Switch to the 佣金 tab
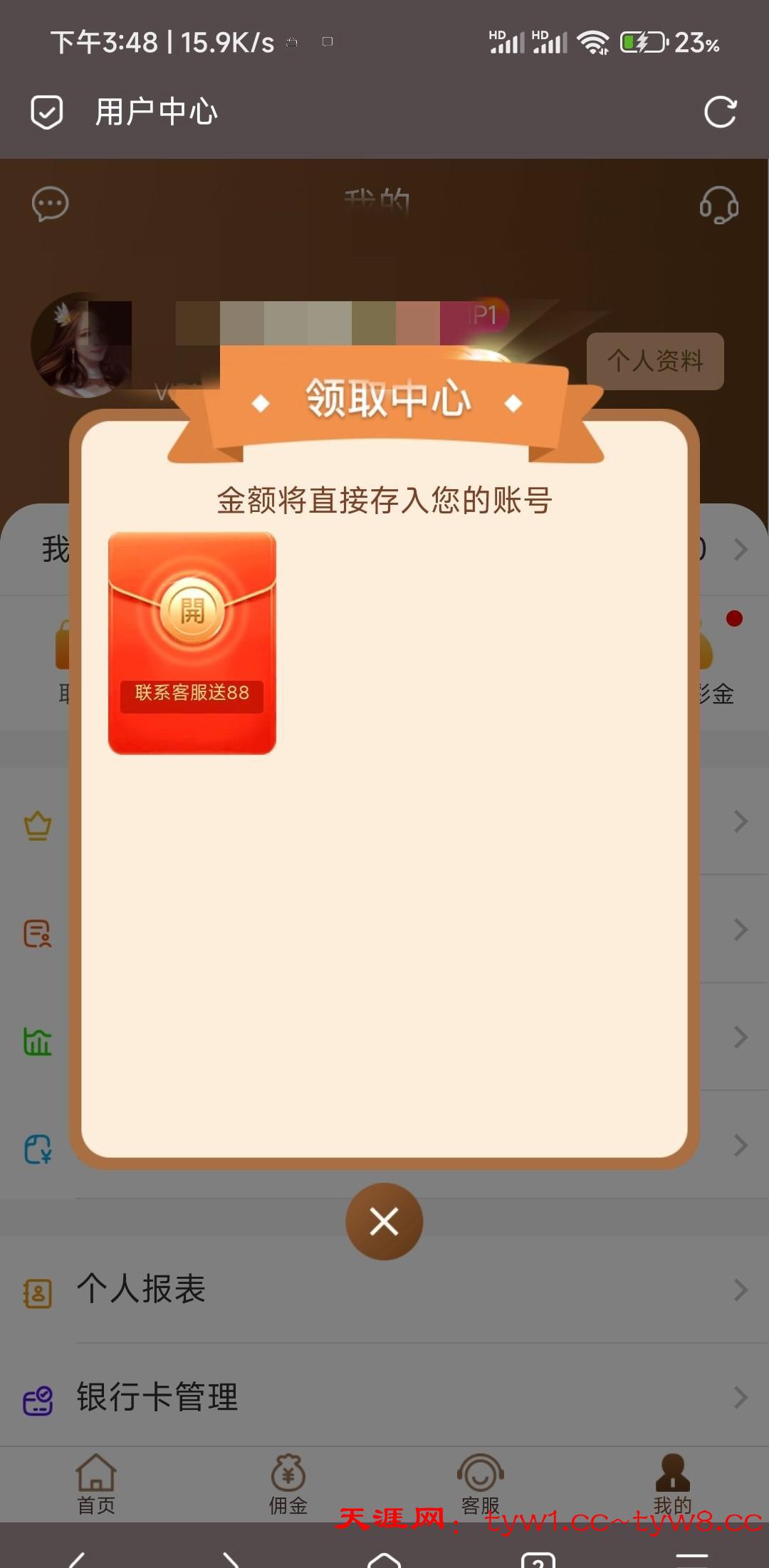769x1568 pixels. coord(288,1484)
